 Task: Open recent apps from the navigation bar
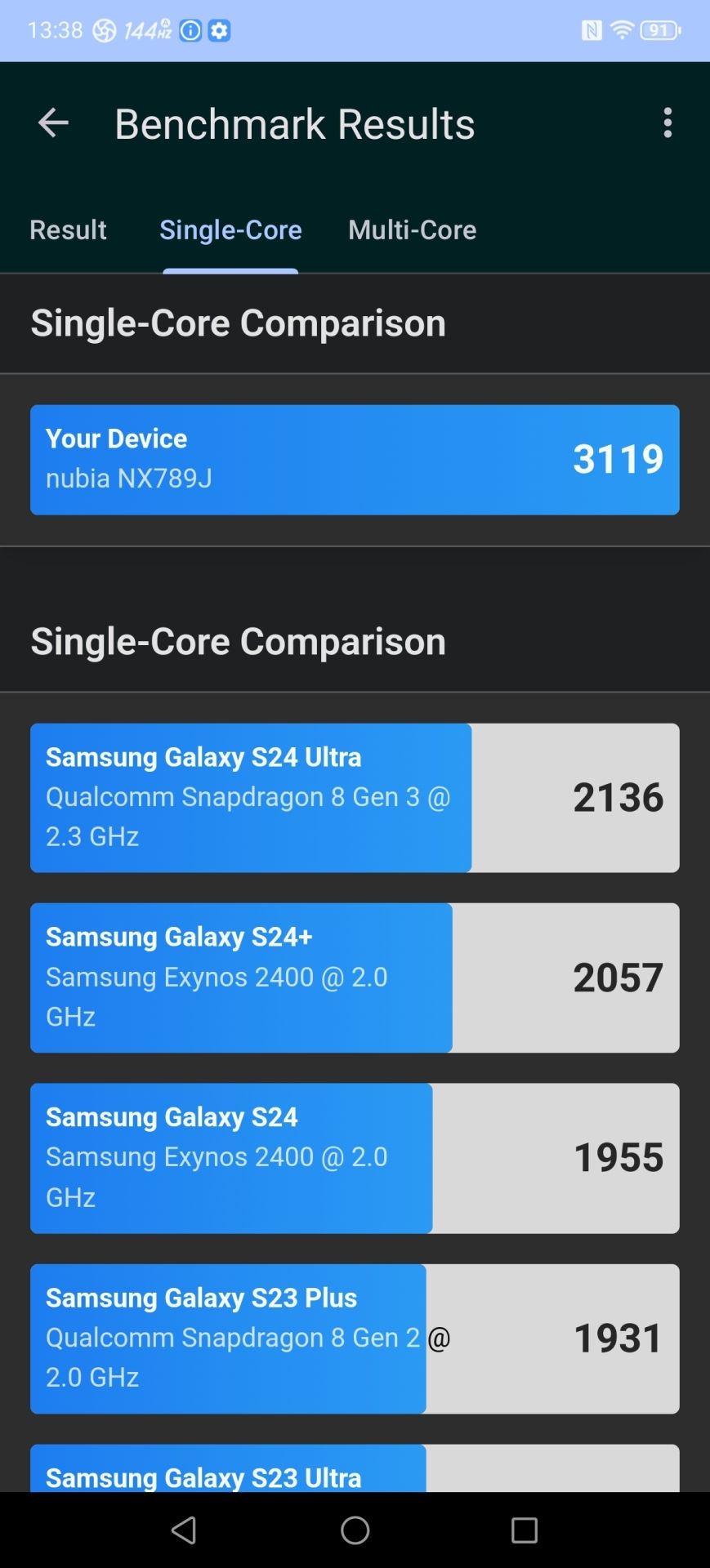point(524,1530)
